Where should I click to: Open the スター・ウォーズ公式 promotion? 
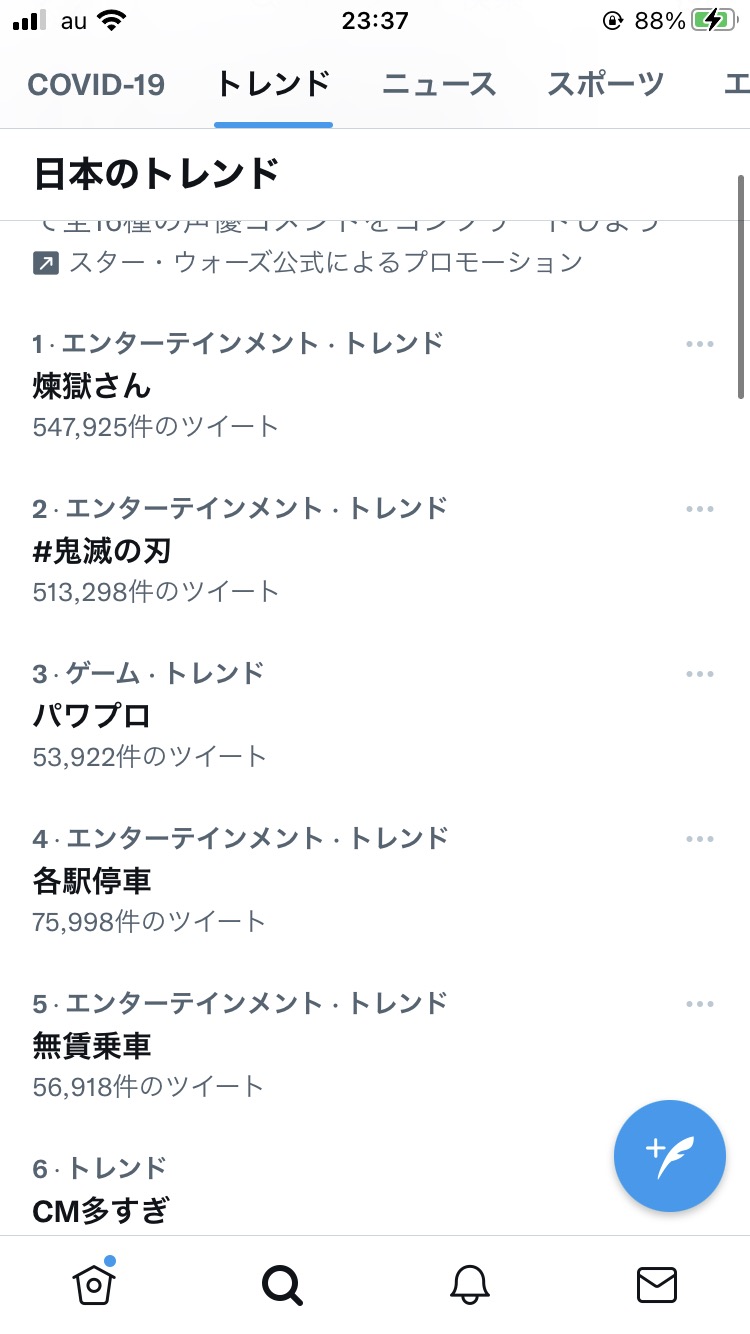[x=308, y=262]
